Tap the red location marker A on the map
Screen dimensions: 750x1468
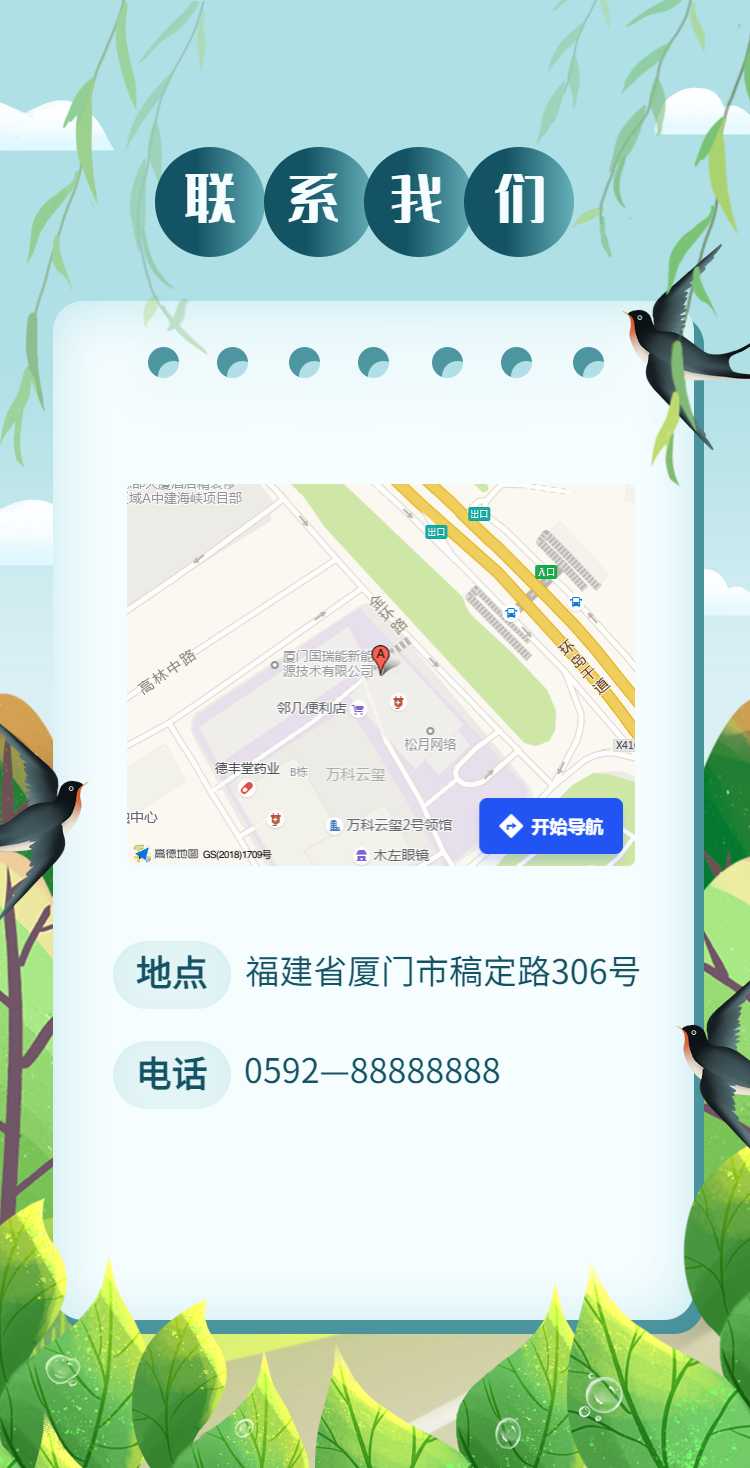click(380, 657)
